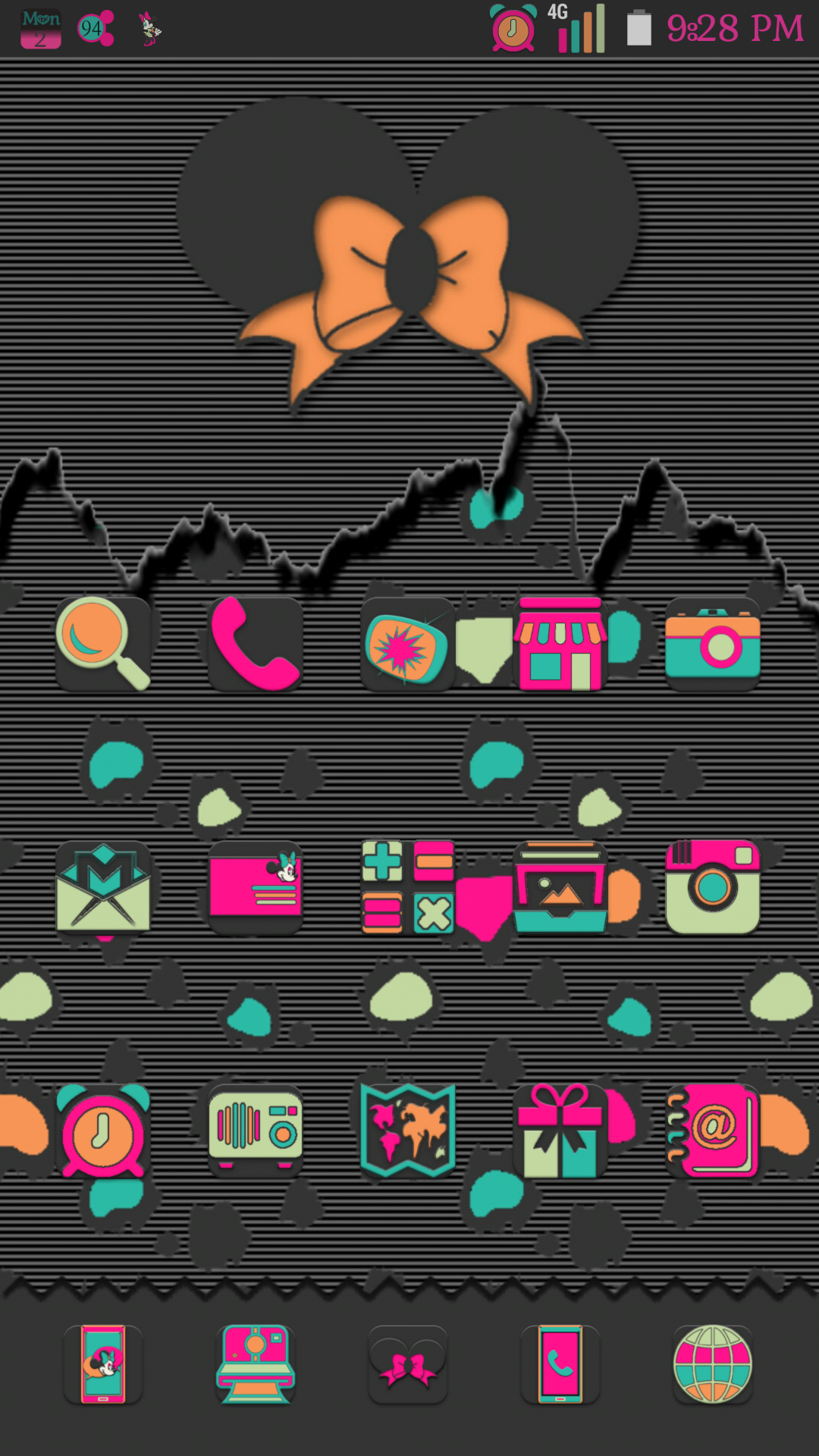Screen dimensions: 819x1456
Task: Open the photo gallery app
Action: tap(560, 887)
